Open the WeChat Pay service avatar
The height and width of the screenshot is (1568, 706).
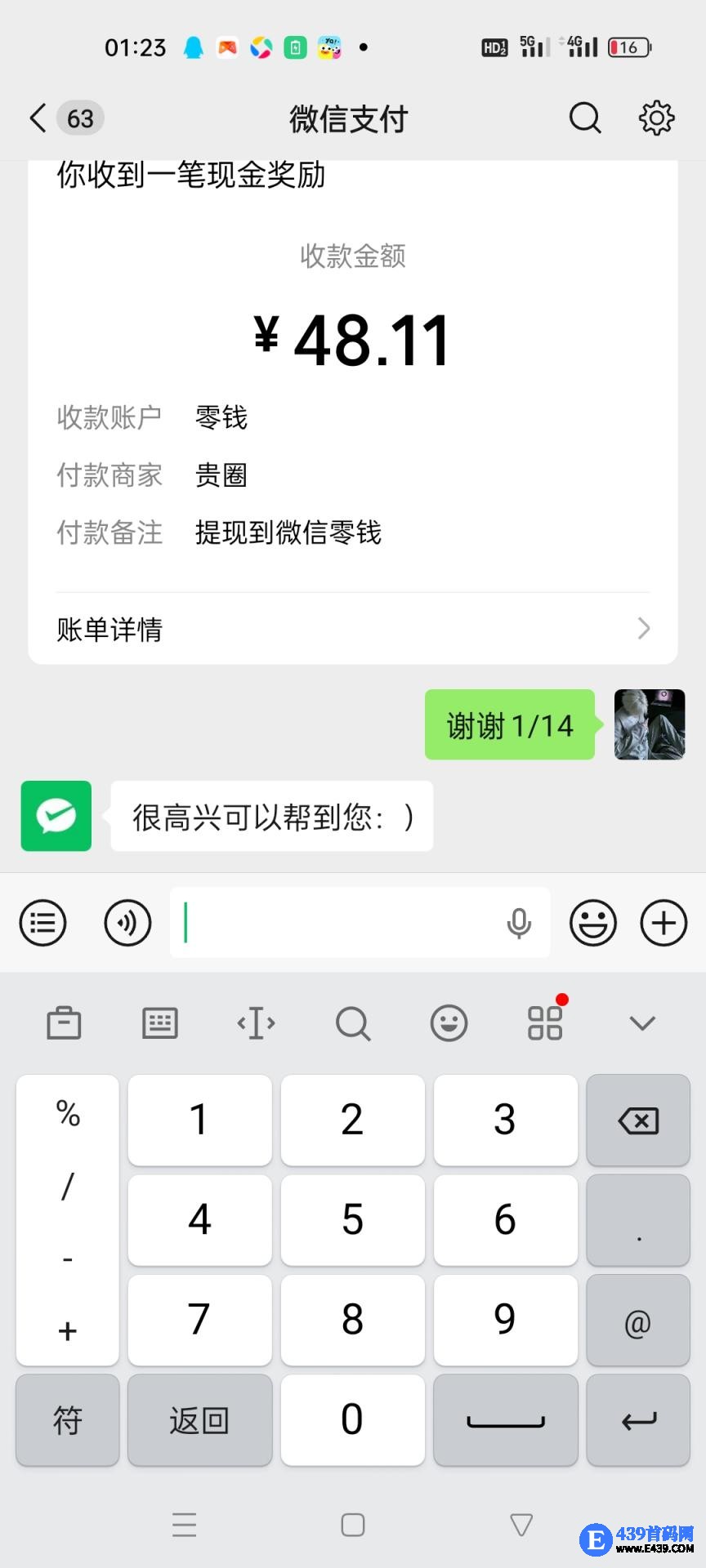tap(56, 816)
